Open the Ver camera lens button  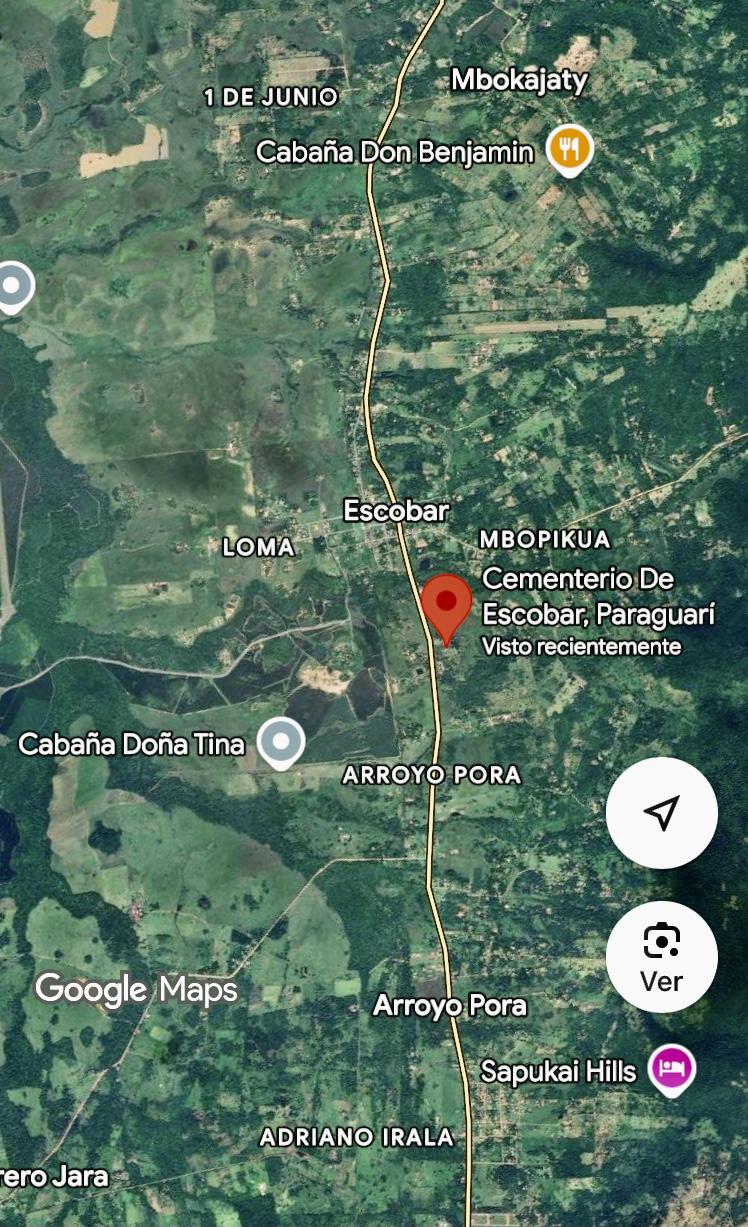(661, 957)
